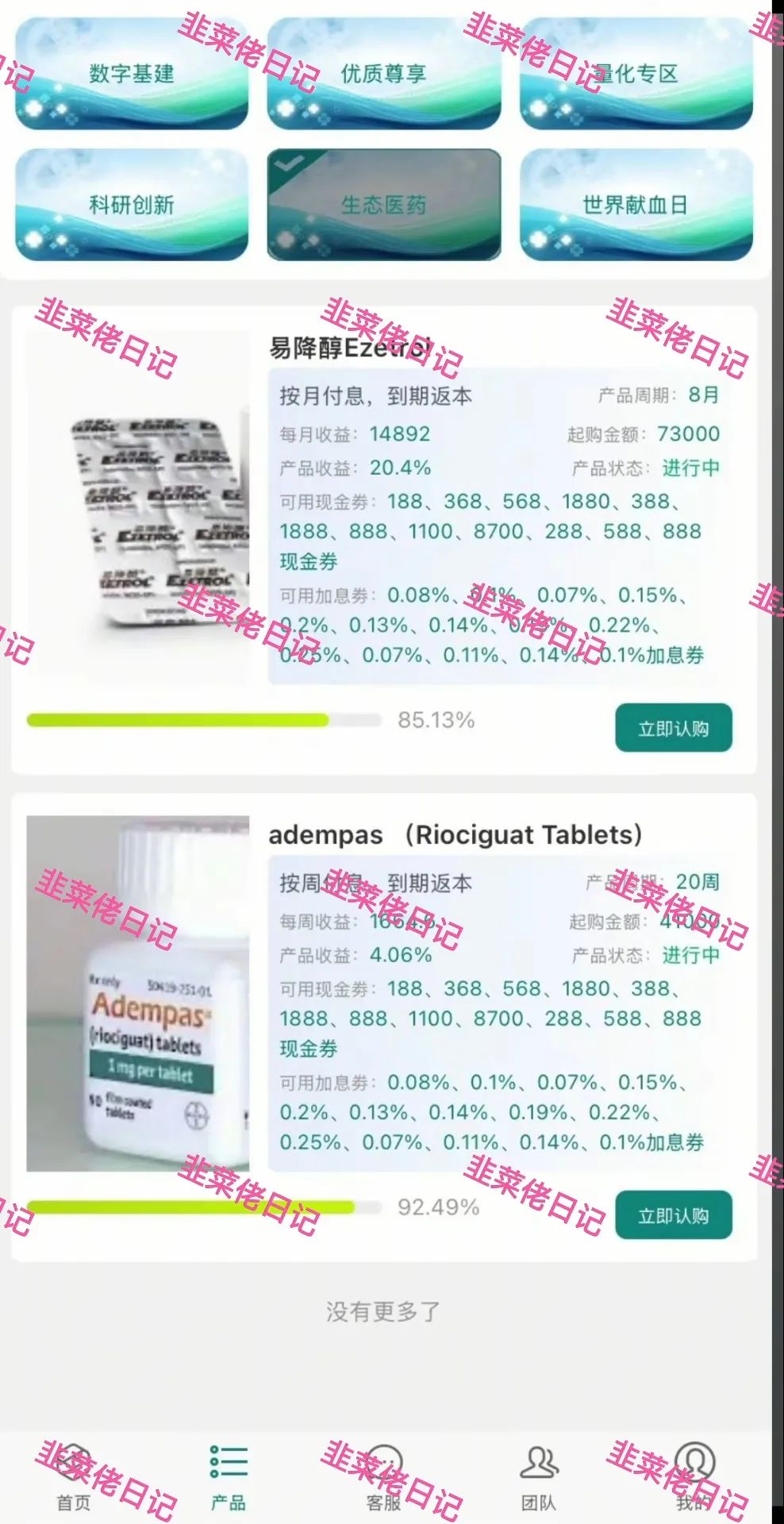784x1524 pixels.
Task: Open the 数字基建 category banner
Action: (x=133, y=75)
